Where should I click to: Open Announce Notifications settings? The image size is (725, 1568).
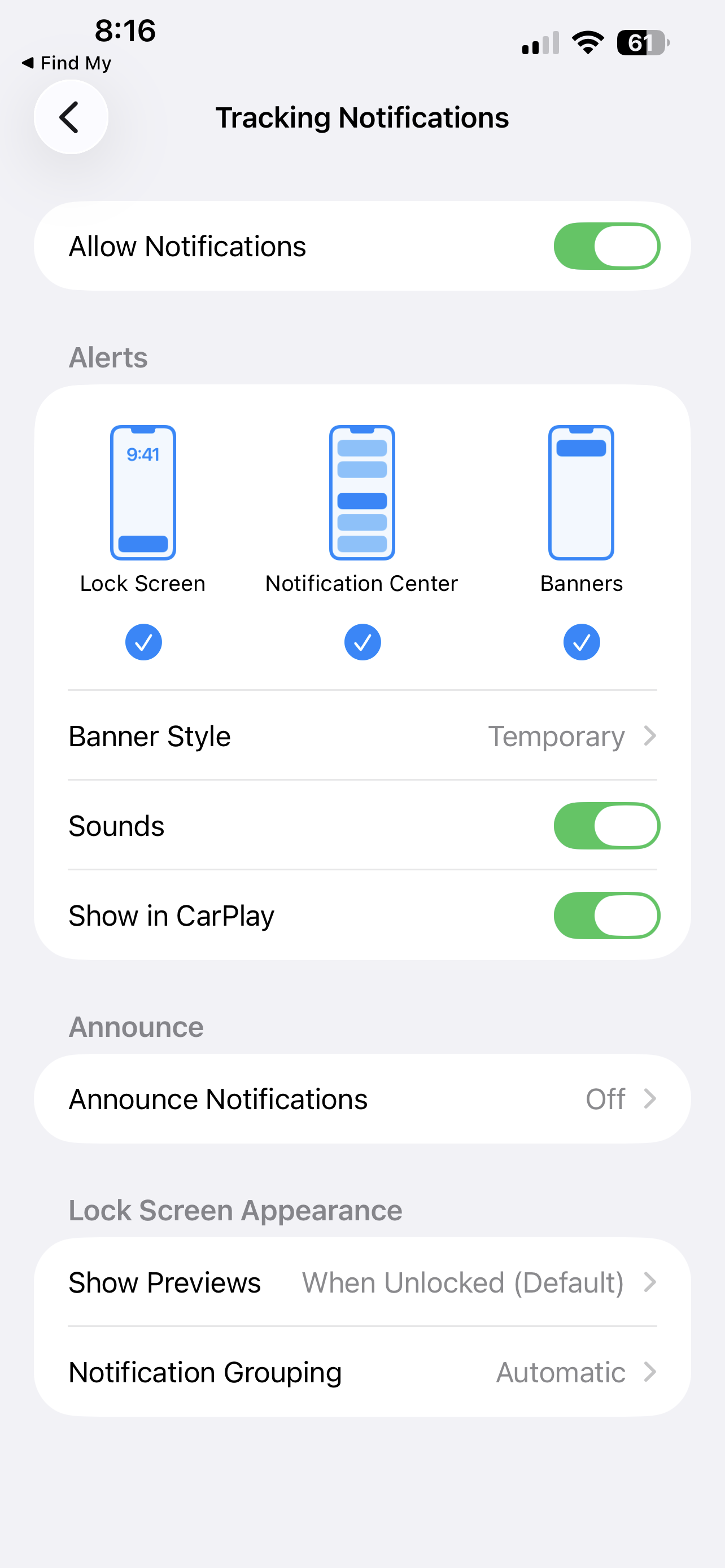click(362, 1099)
